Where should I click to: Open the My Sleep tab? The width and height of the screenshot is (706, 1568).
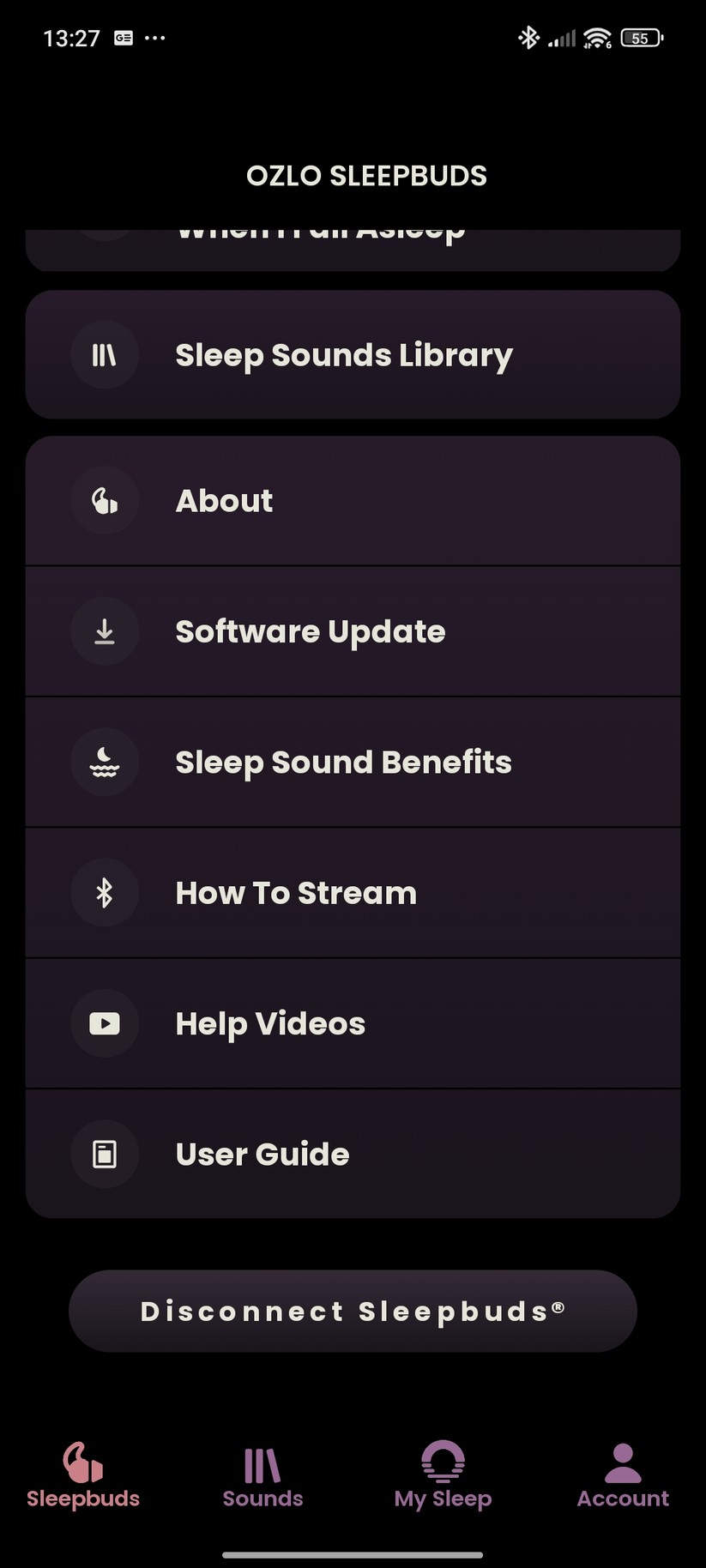coord(443,1475)
